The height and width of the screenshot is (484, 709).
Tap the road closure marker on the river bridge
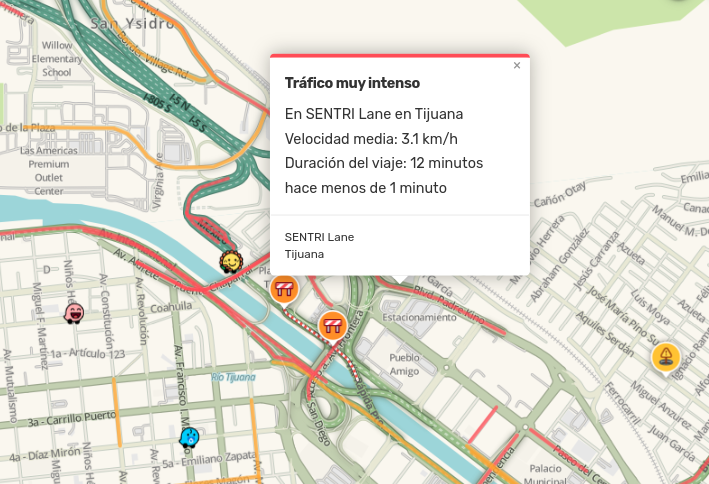point(333,324)
